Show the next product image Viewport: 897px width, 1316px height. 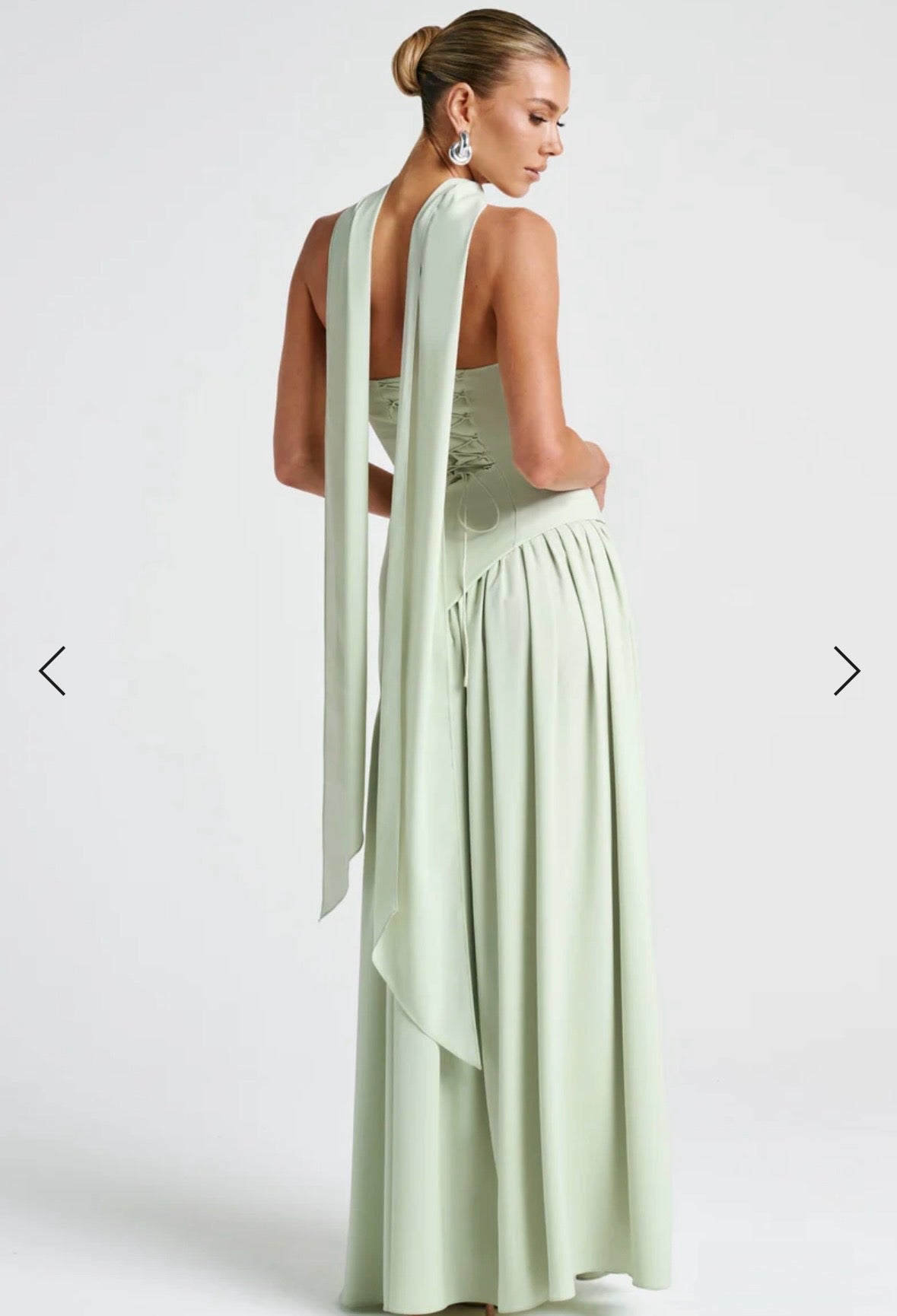tap(845, 671)
